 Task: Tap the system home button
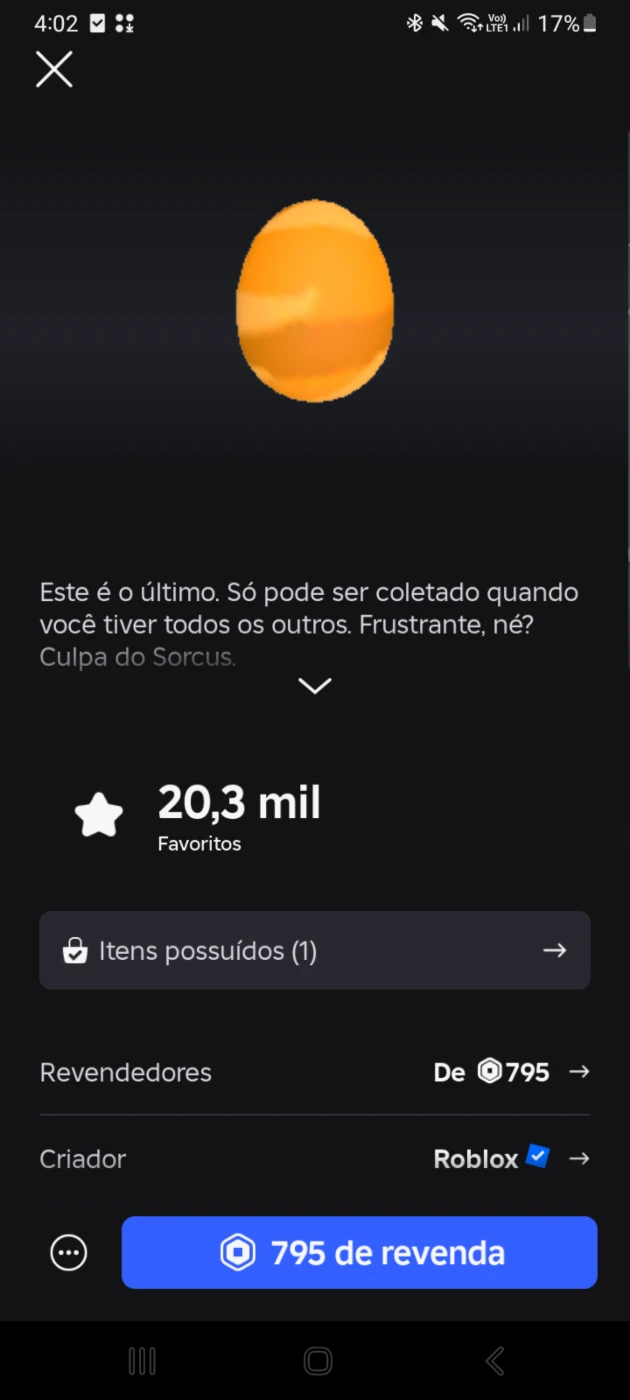(x=317, y=1360)
